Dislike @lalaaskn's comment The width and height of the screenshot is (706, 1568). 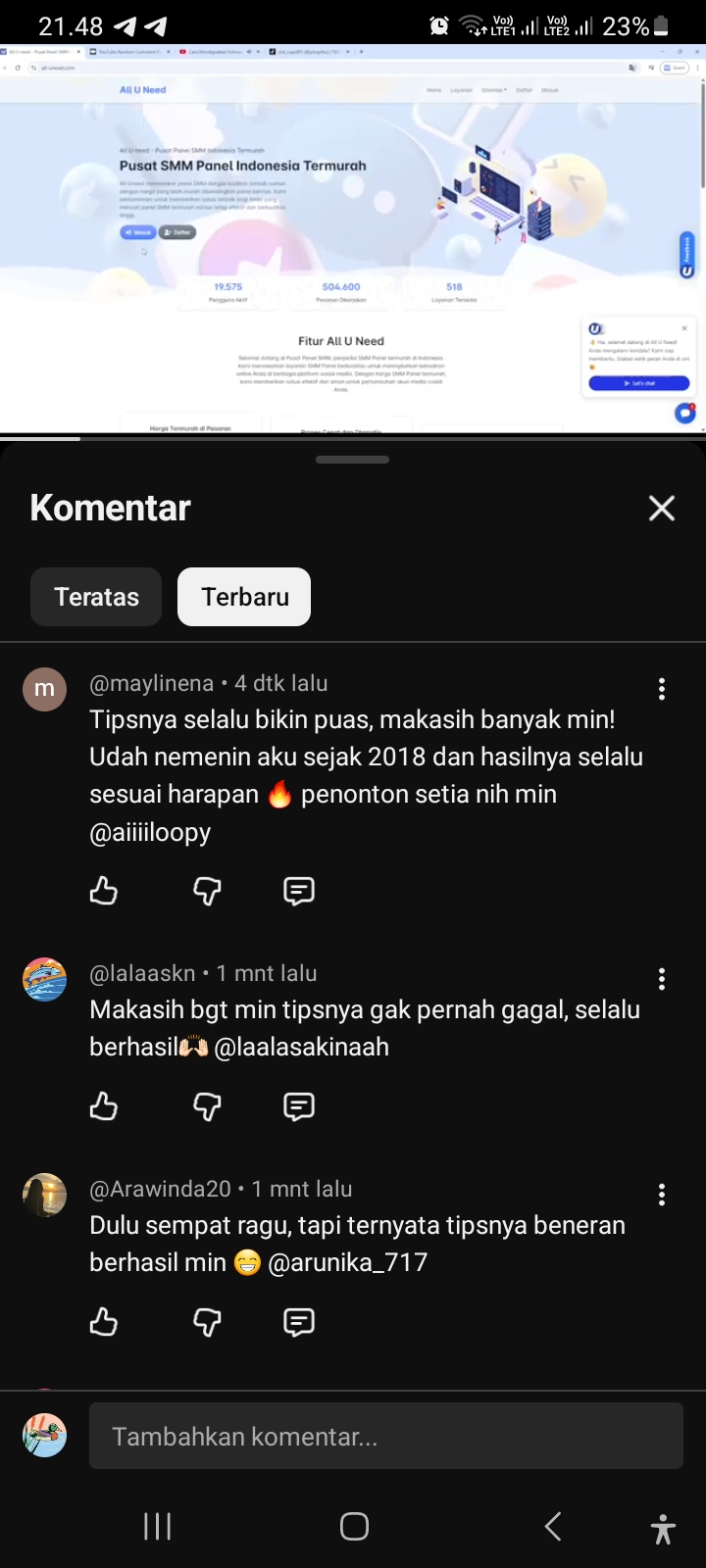click(207, 1106)
